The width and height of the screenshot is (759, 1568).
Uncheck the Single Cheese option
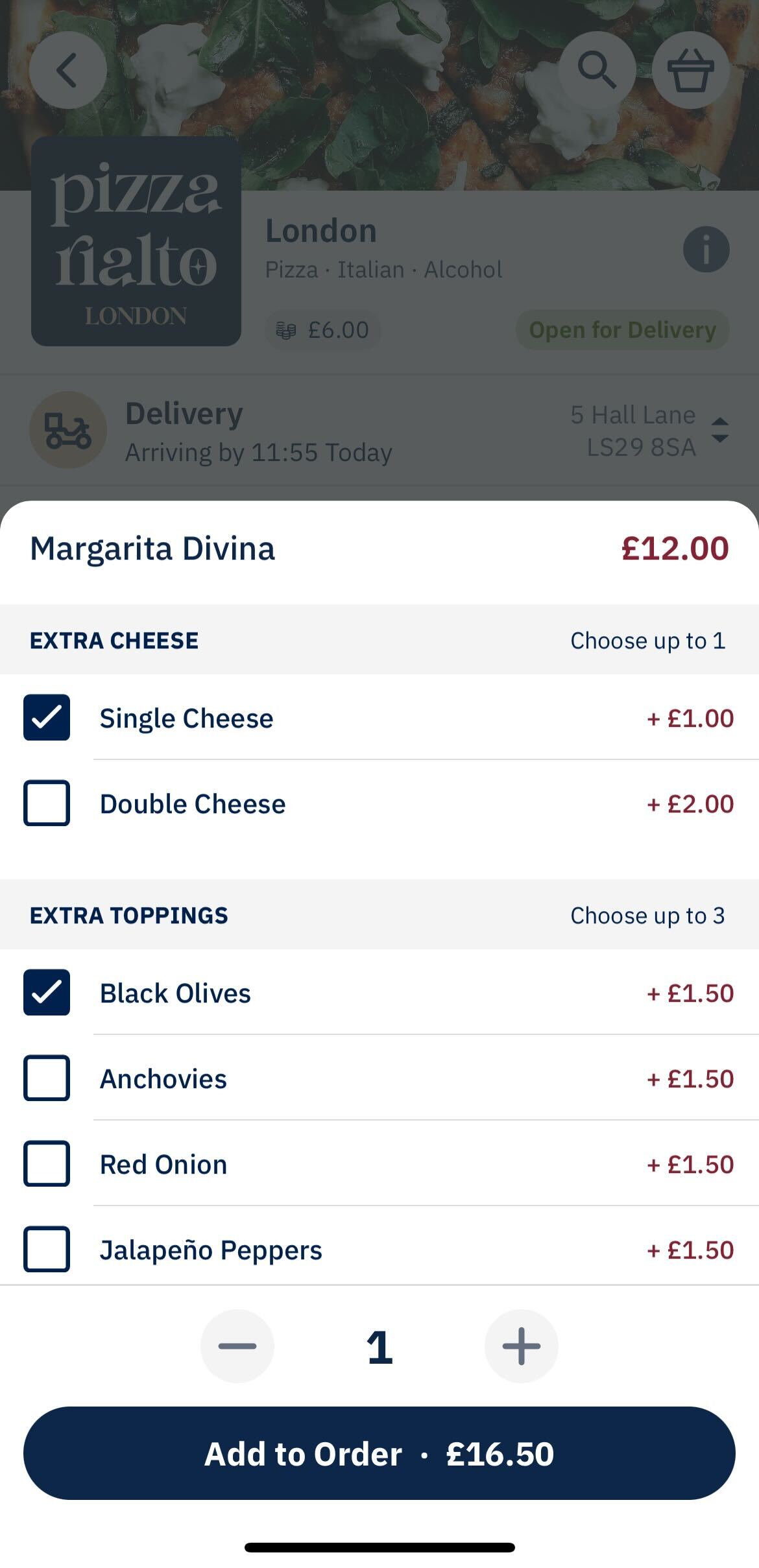point(47,717)
